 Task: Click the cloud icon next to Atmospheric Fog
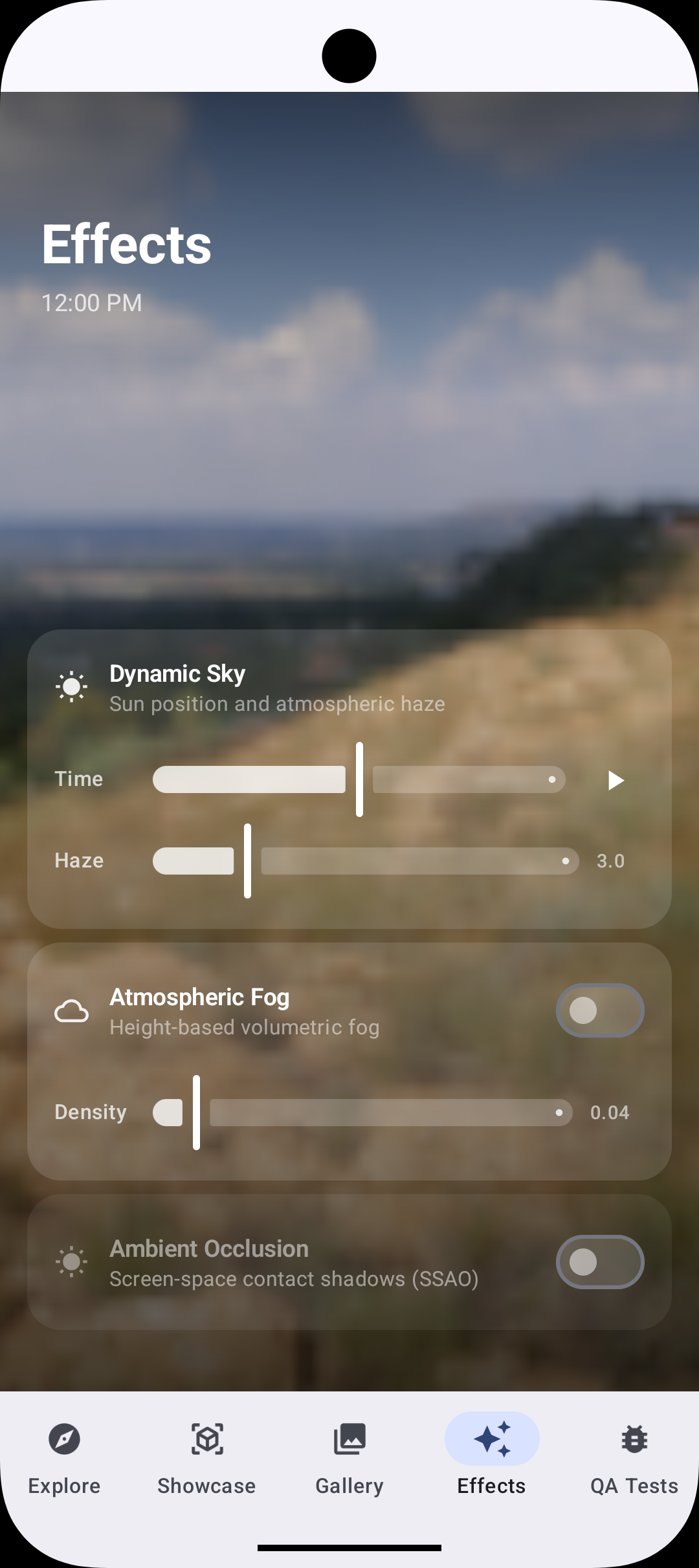72,1010
